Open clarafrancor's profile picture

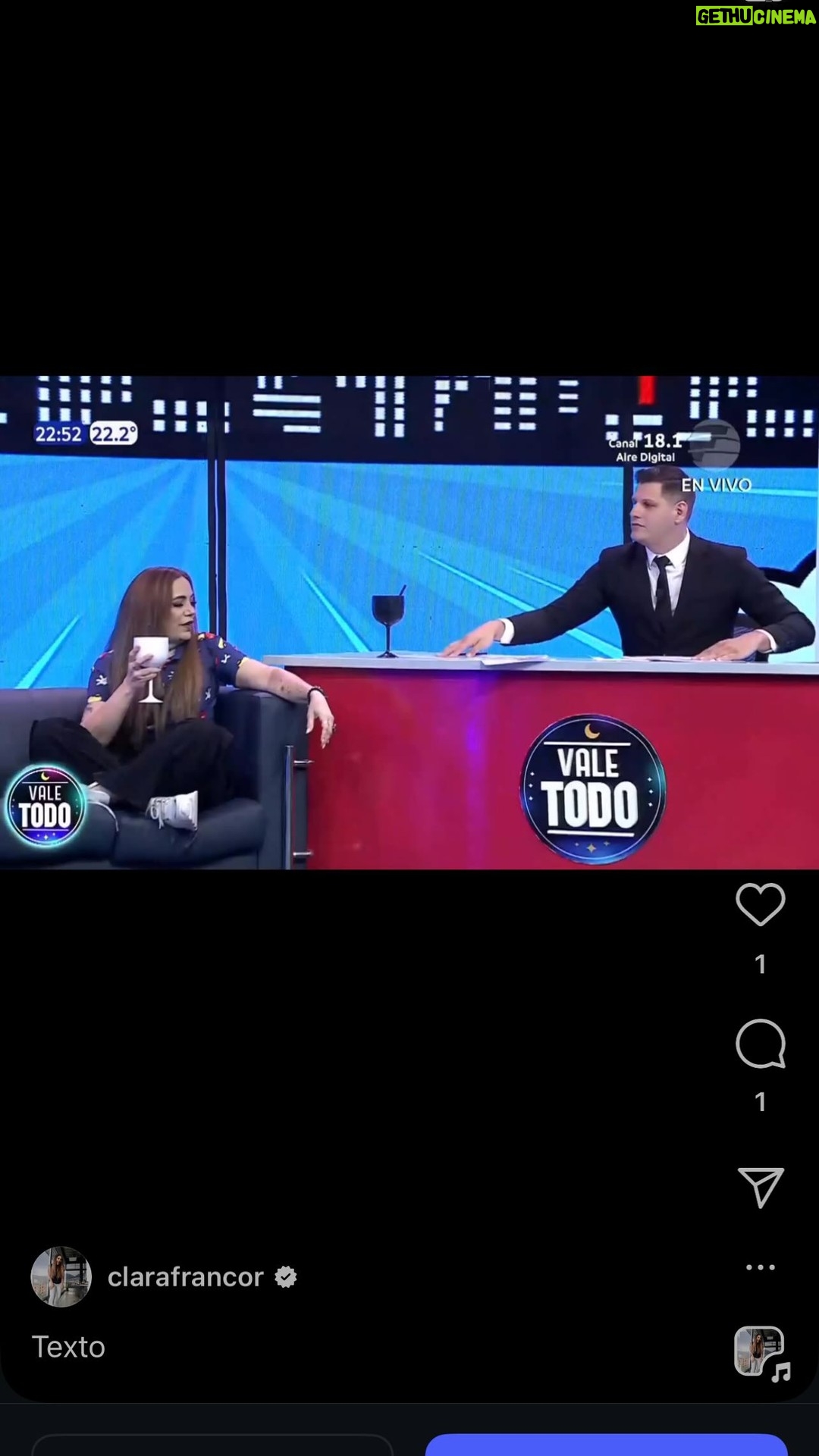(61, 1277)
